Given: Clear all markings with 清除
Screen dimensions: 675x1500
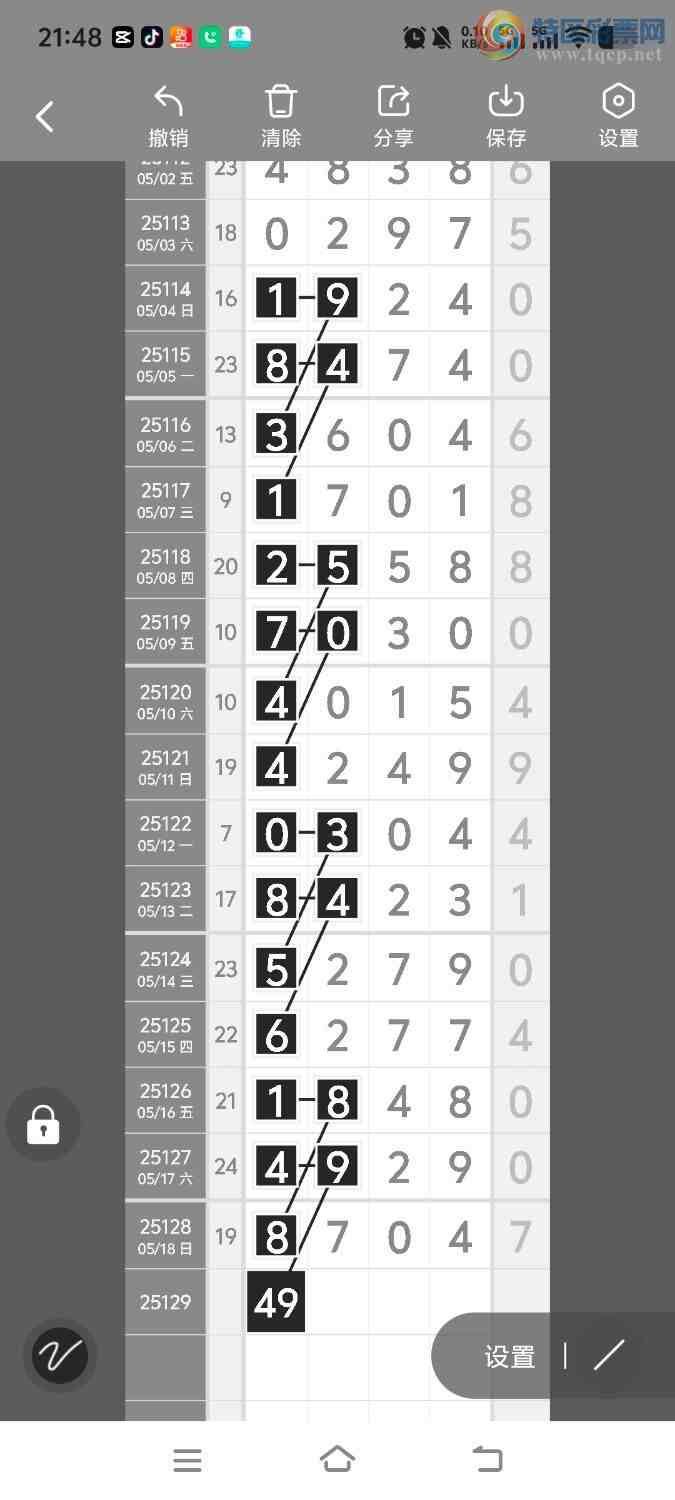Looking at the screenshot, I should [x=281, y=117].
